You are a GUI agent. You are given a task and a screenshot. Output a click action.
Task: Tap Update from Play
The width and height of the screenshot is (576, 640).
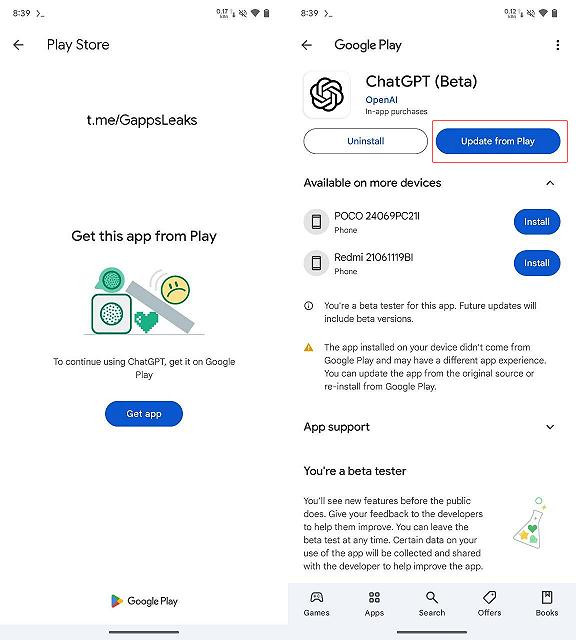coord(498,141)
